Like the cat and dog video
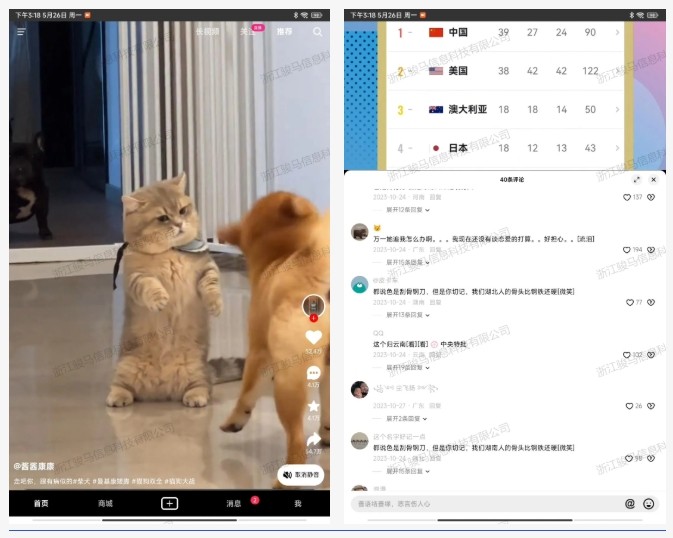Screen dimensions: 673x538 pyautogui.click(x=313, y=338)
